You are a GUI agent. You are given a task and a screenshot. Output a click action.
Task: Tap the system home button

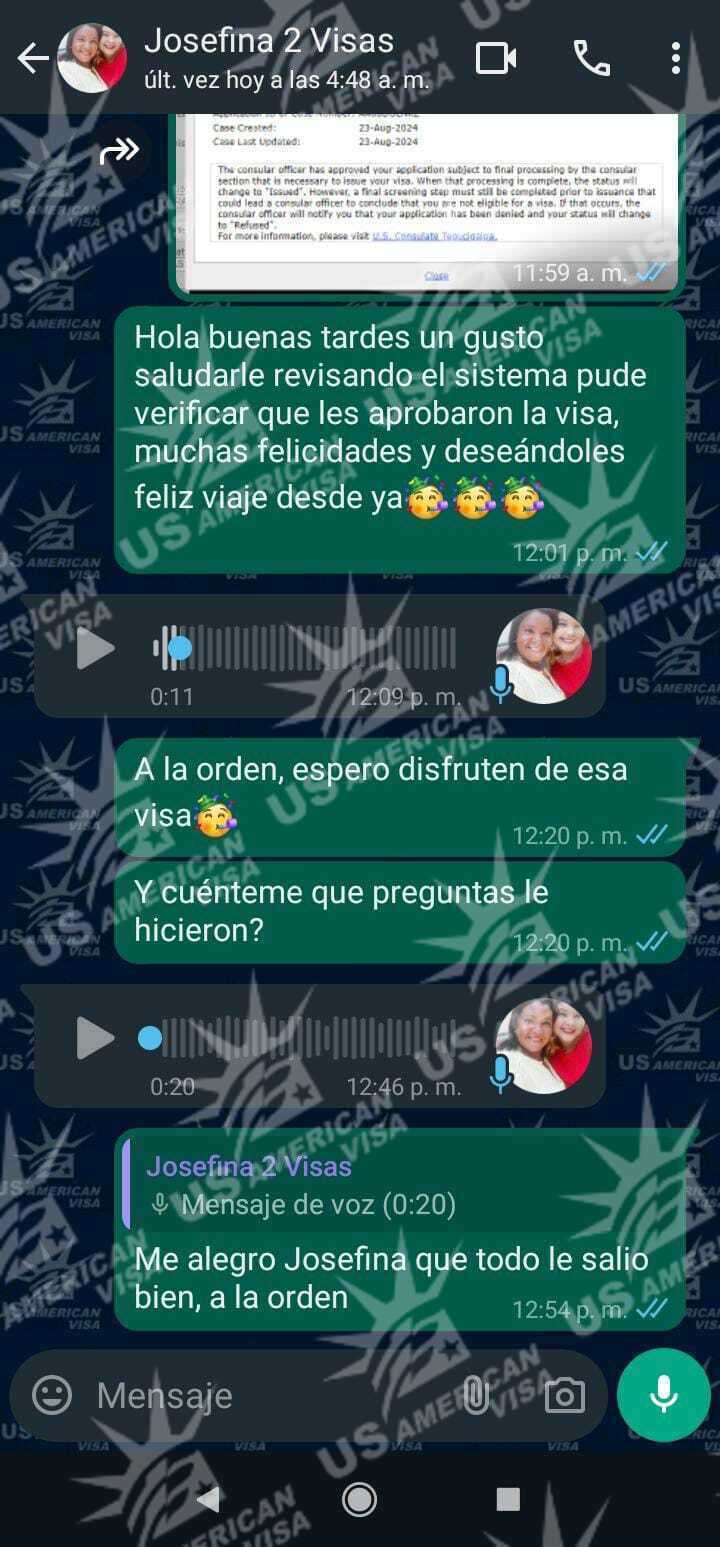[359, 1498]
